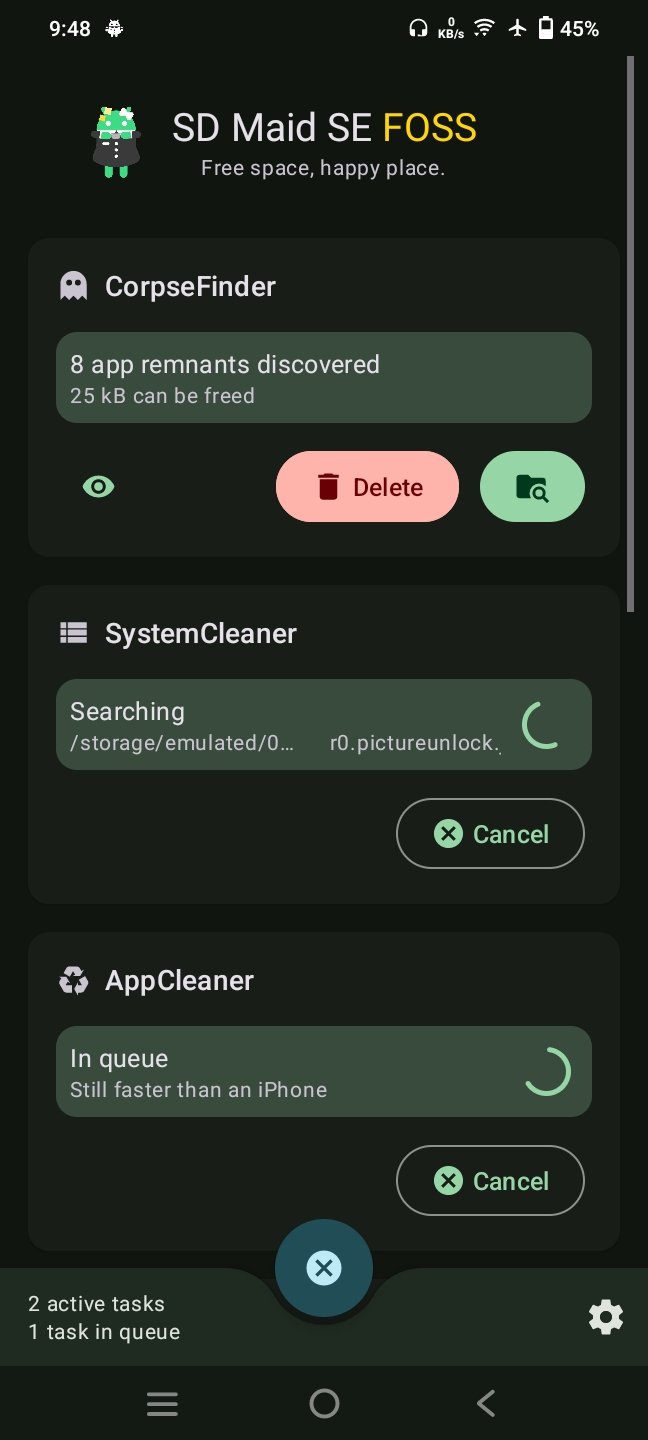Open the 8 app remnants discovered card
The height and width of the screenshot is (1440, 648).
(323, 378)
